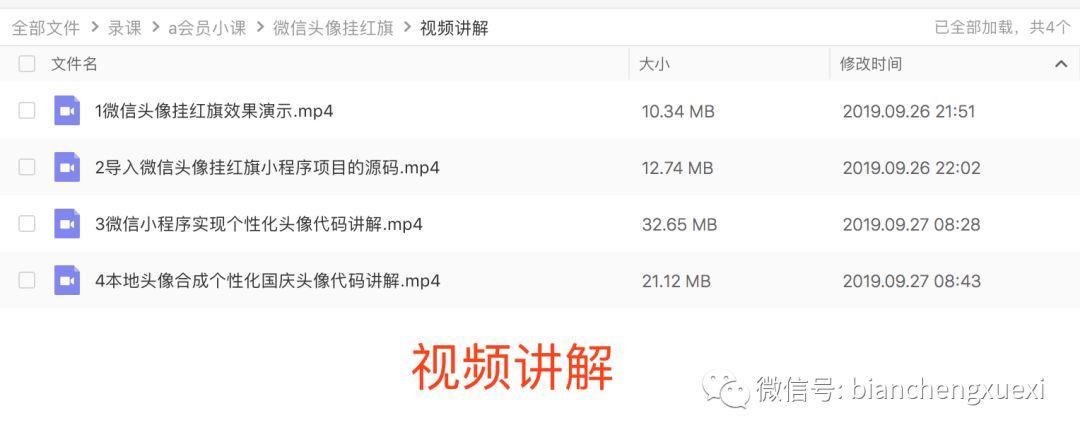This screenshot has height=440, width=1080.
Task: Sort files by 大小 column
Action: 654,64
